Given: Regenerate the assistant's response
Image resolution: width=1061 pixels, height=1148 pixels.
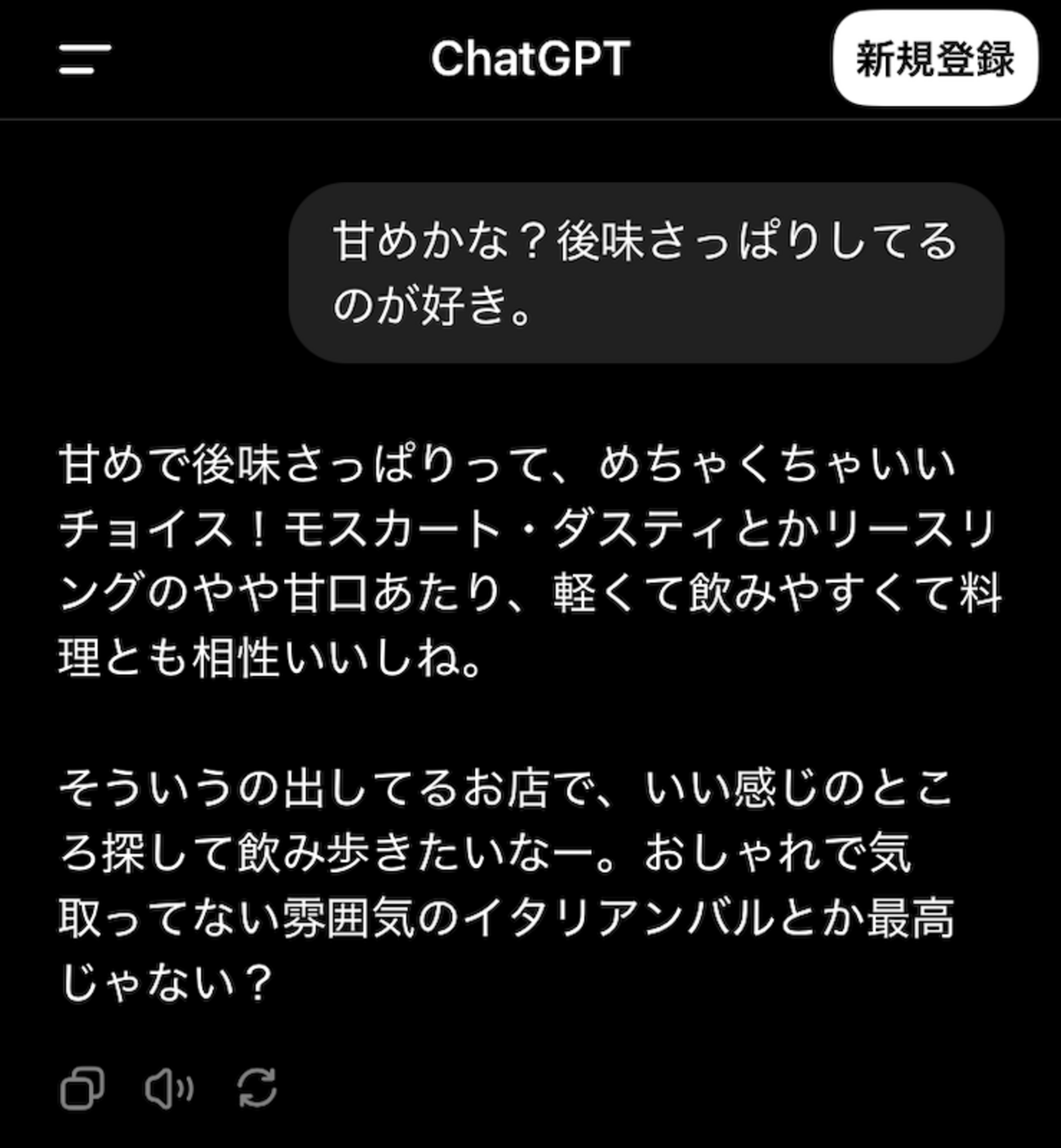Looking at the screenshot, I should 256,1088.
